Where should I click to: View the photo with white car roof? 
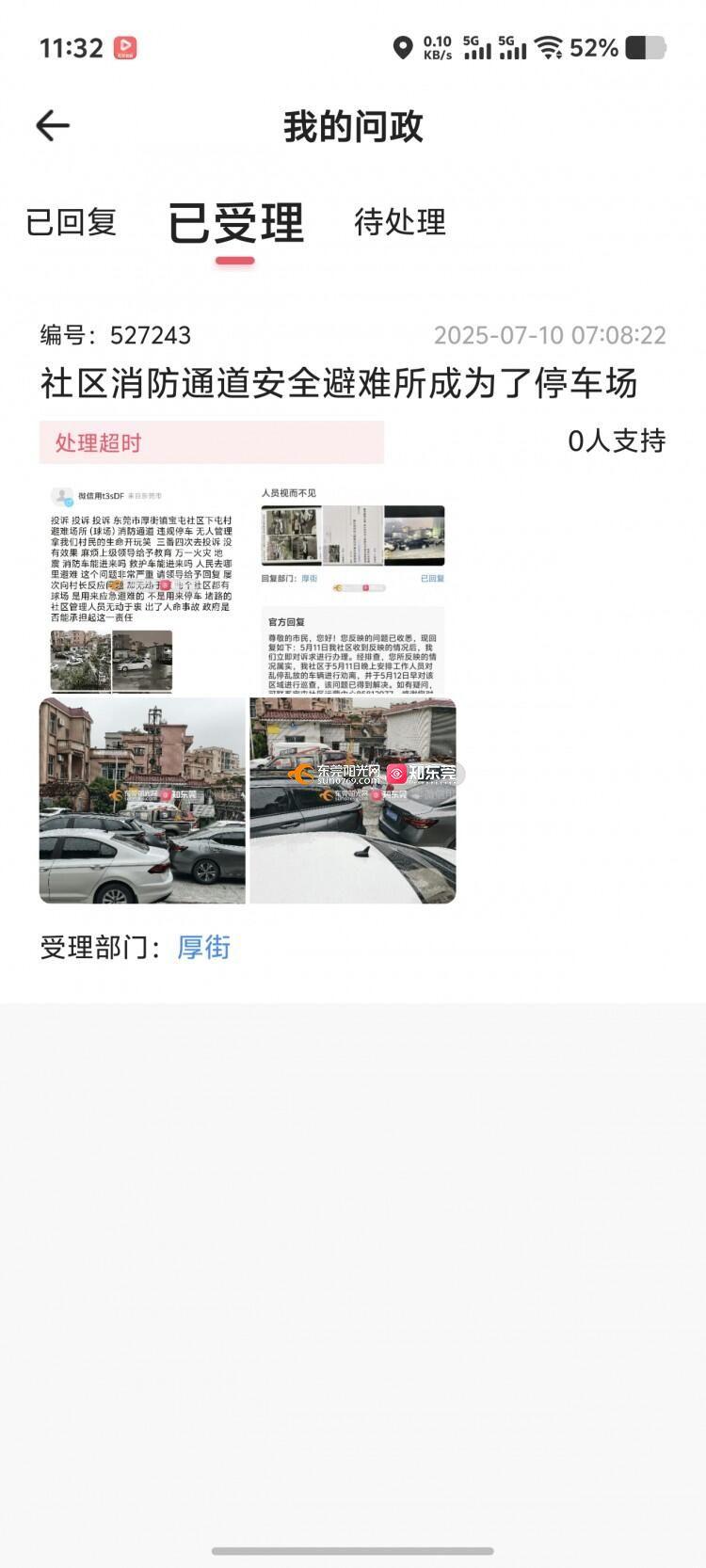click(x=353, y=801)
